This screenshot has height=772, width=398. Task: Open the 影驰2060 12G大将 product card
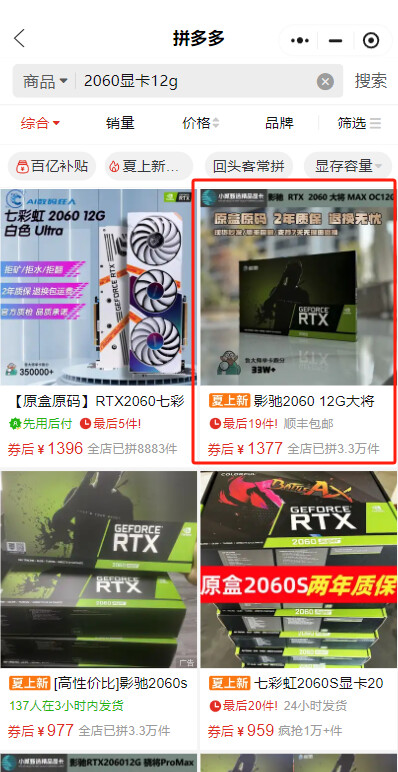294,321
